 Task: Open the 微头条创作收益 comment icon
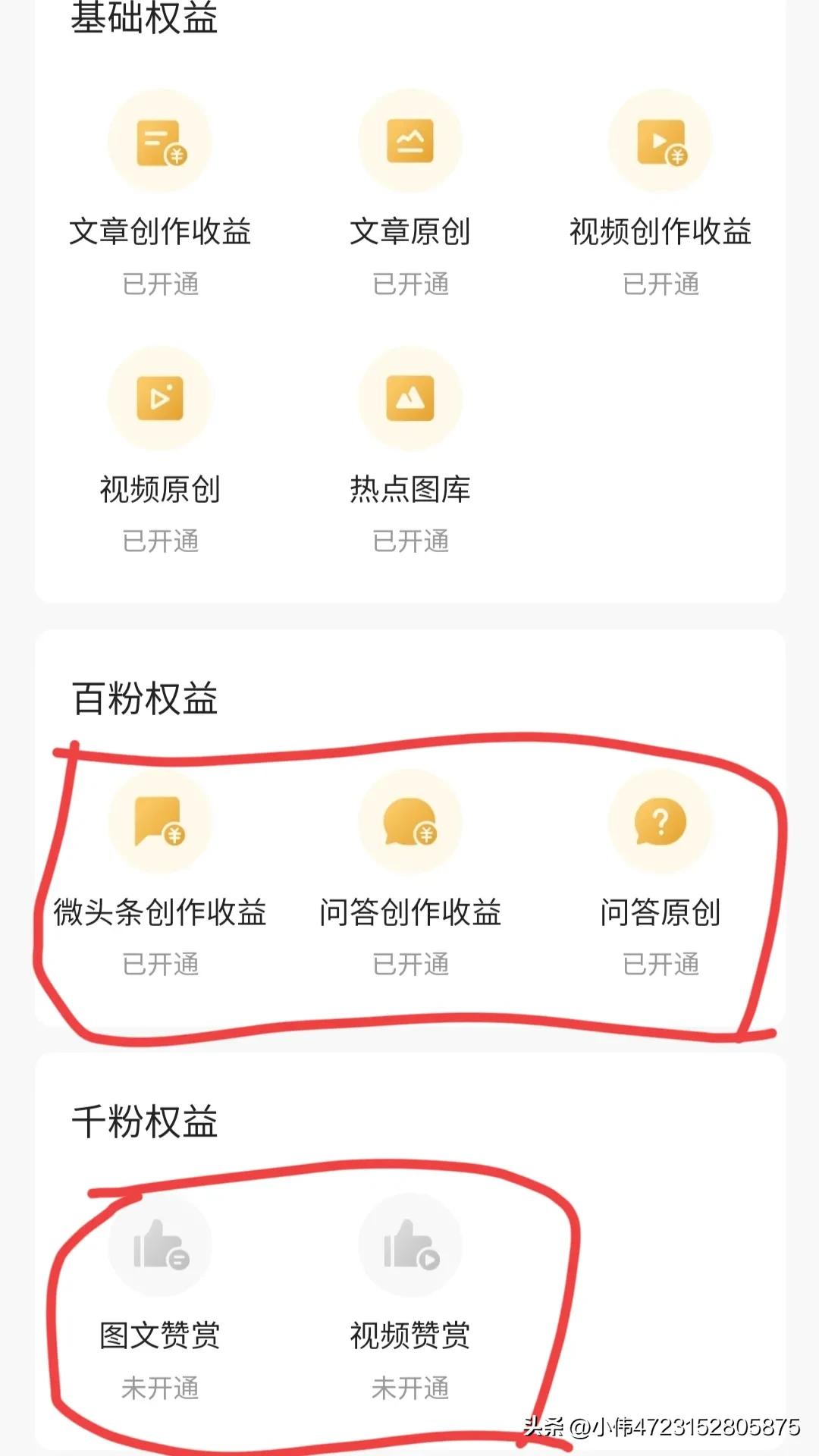(160, 824)
